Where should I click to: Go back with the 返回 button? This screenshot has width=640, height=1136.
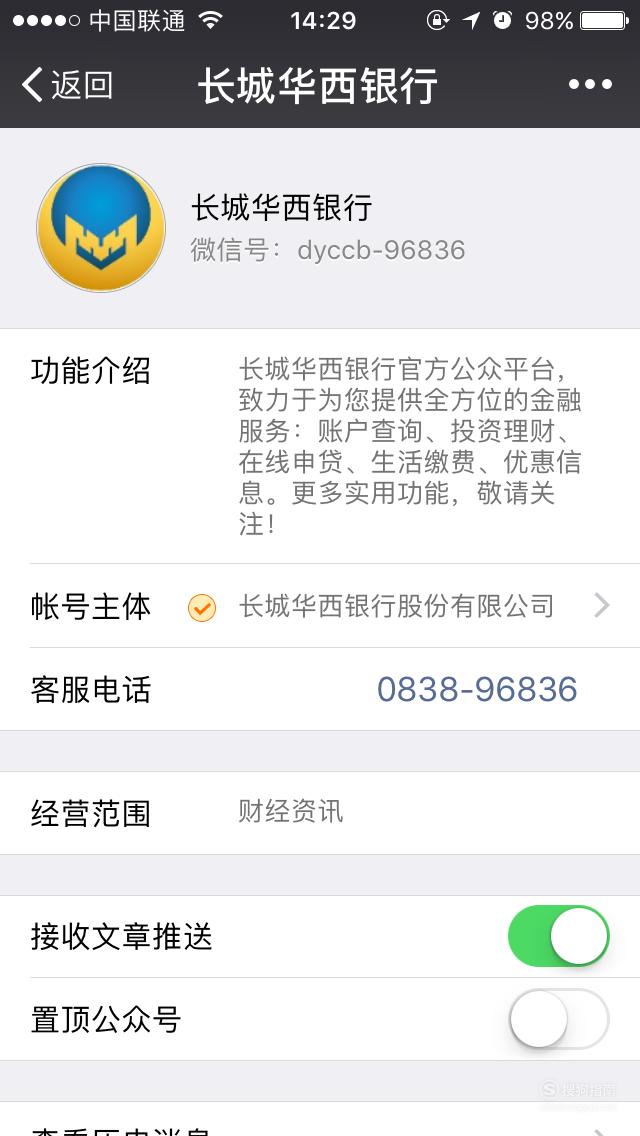(67, 85)
